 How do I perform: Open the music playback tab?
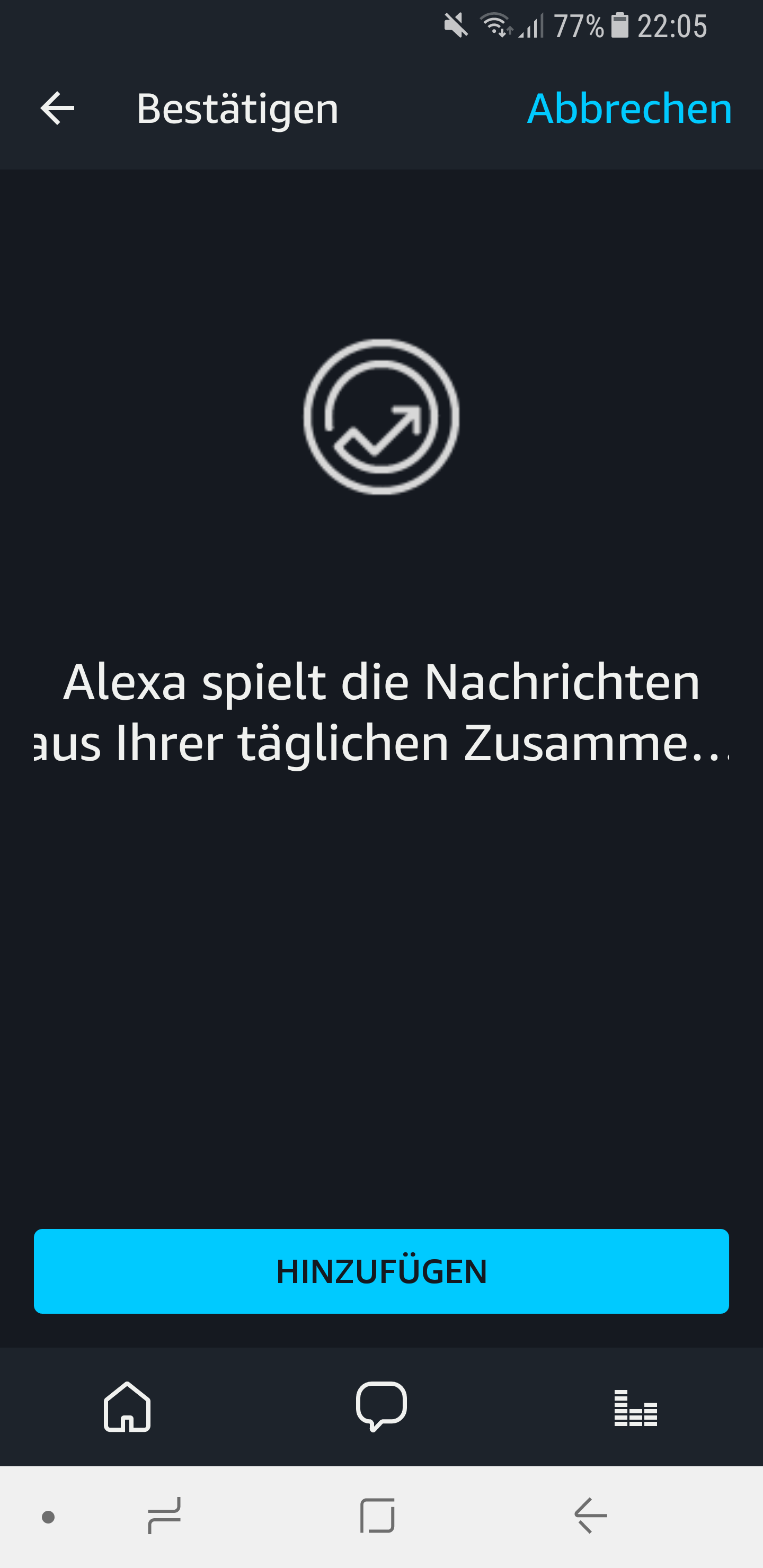[635, 1407]
